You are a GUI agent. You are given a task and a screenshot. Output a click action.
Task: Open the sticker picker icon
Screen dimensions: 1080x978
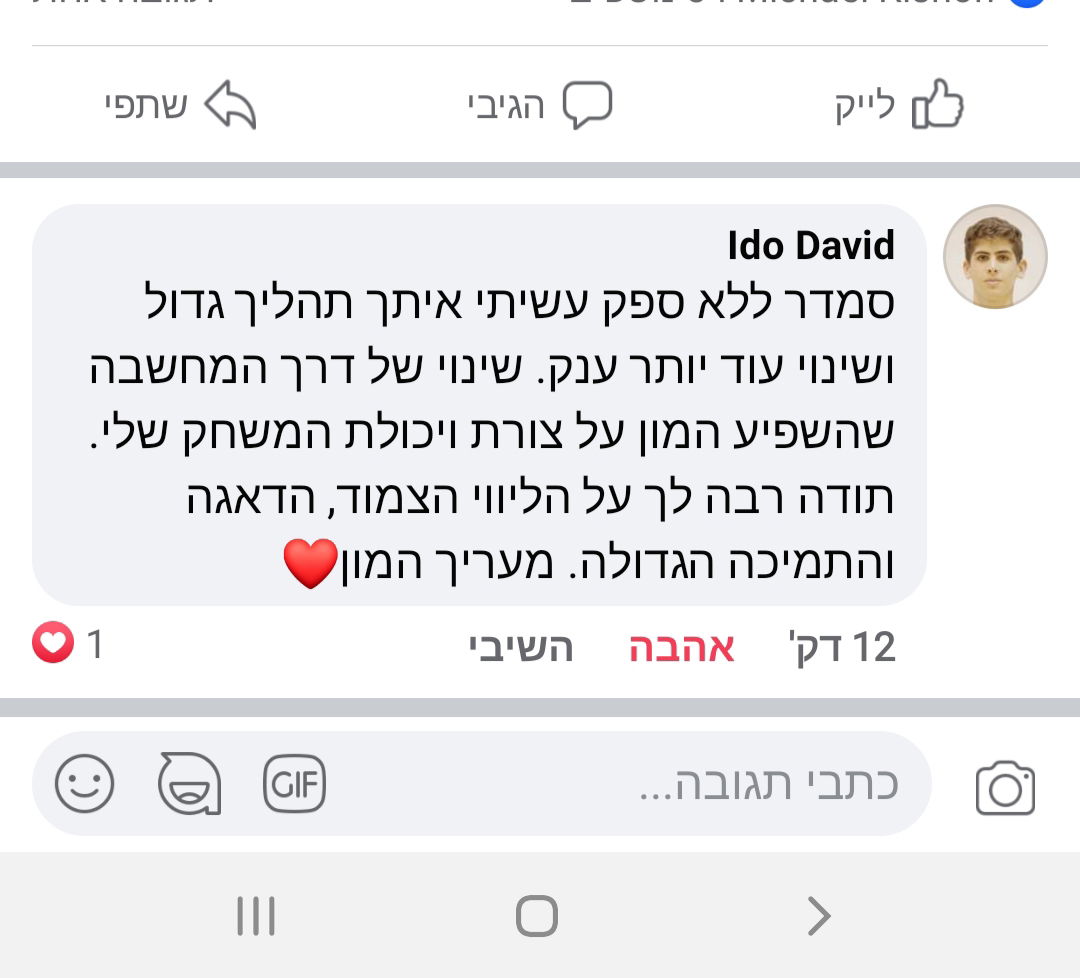point(189,784)
